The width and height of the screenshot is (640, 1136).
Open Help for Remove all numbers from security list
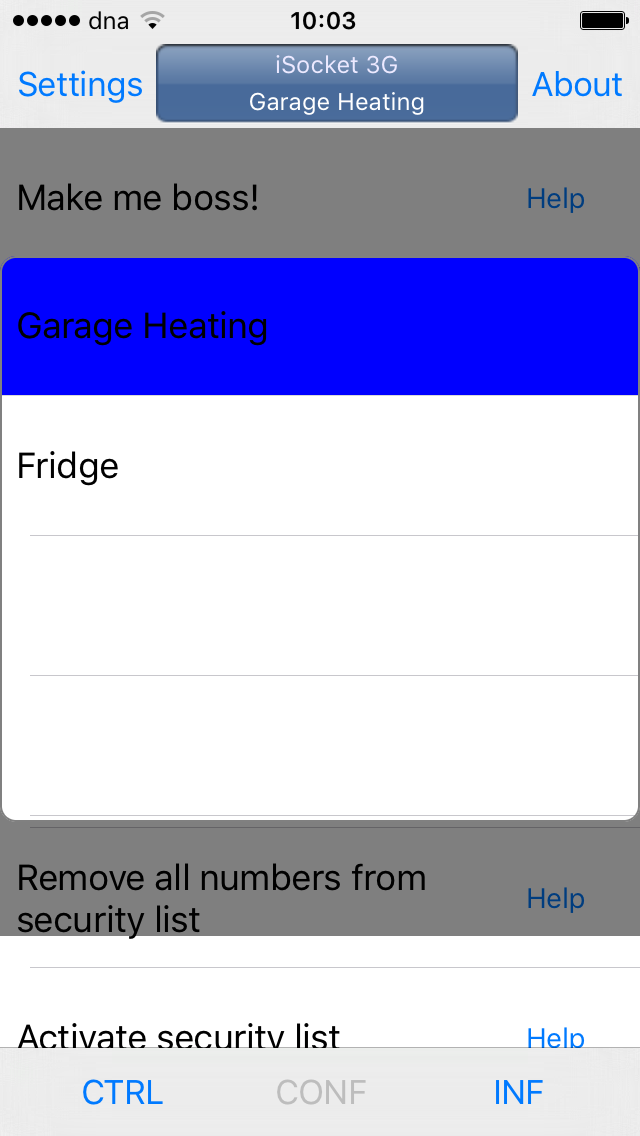[x=556, y=898]
